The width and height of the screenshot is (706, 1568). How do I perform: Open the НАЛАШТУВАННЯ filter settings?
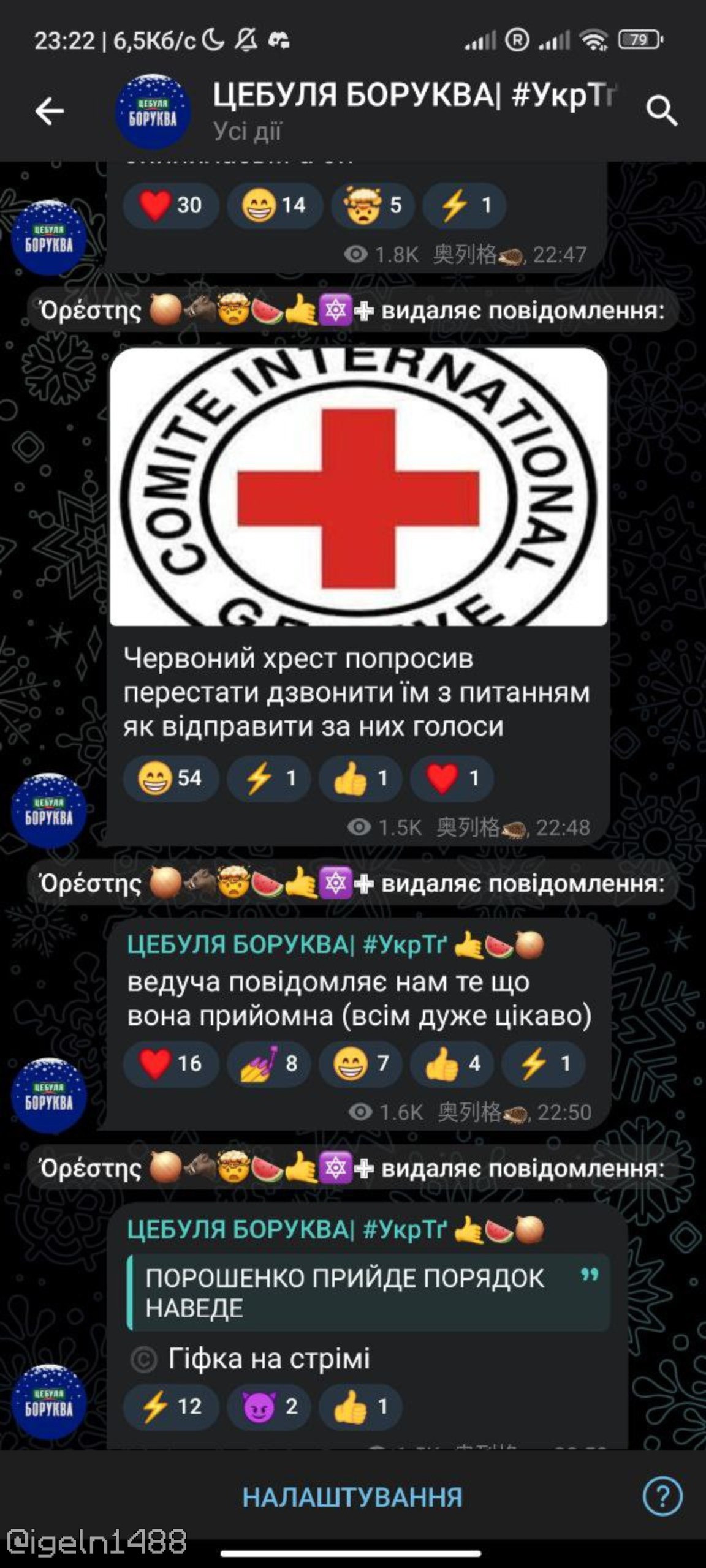click(352, 1498)
